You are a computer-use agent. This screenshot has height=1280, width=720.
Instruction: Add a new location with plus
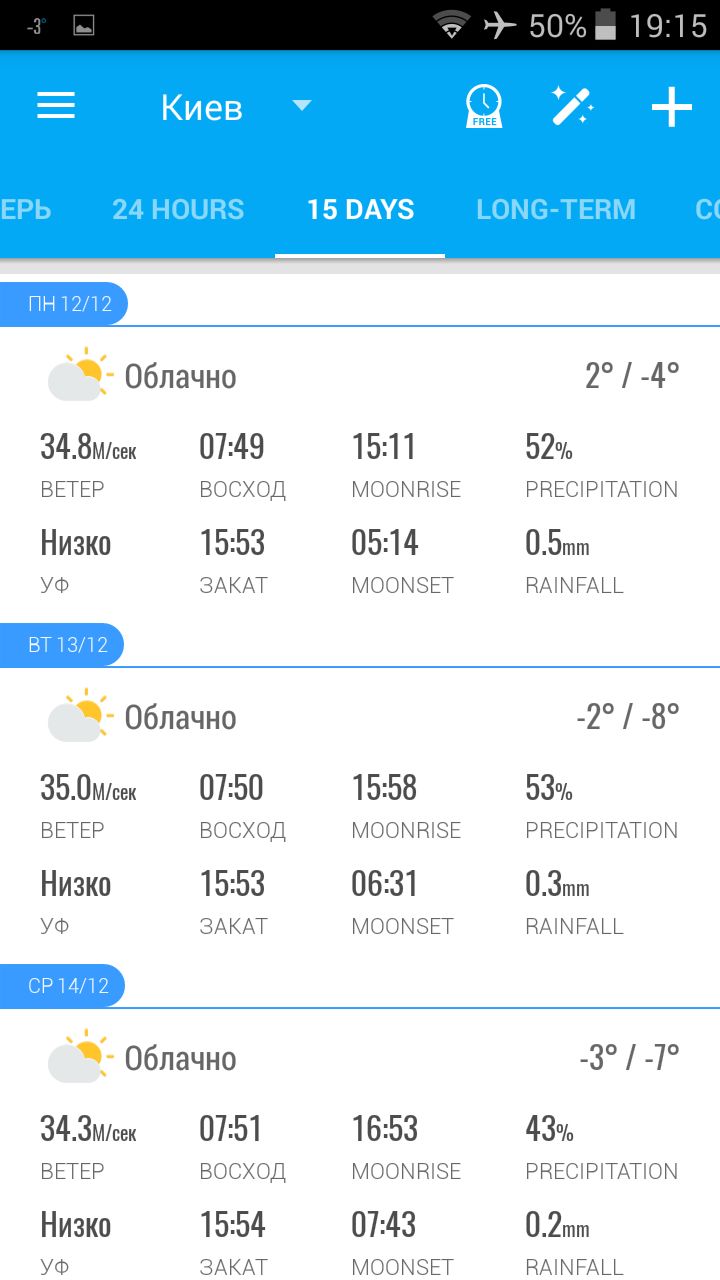(671, 107)
